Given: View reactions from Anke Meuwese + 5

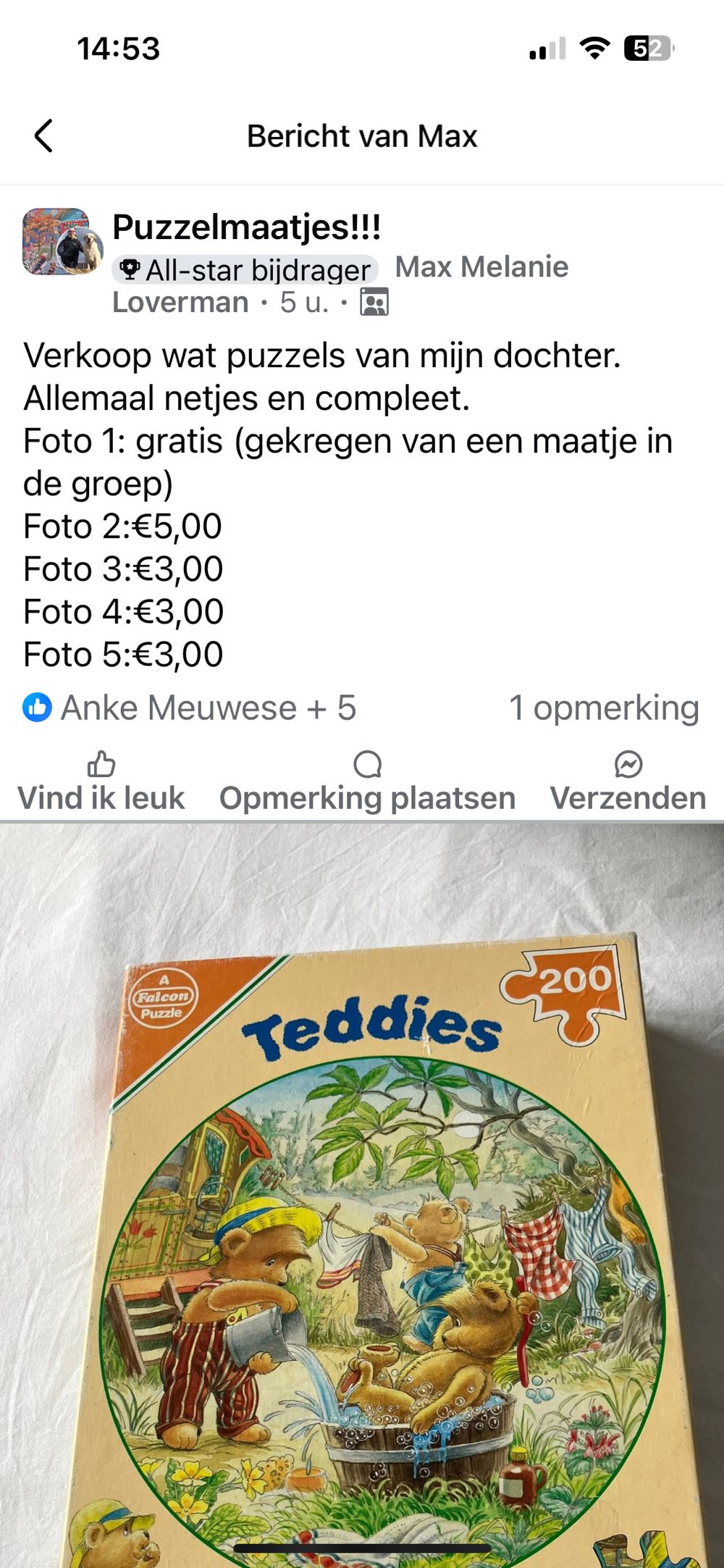Looking at the screenshot, I should point(190,708).
